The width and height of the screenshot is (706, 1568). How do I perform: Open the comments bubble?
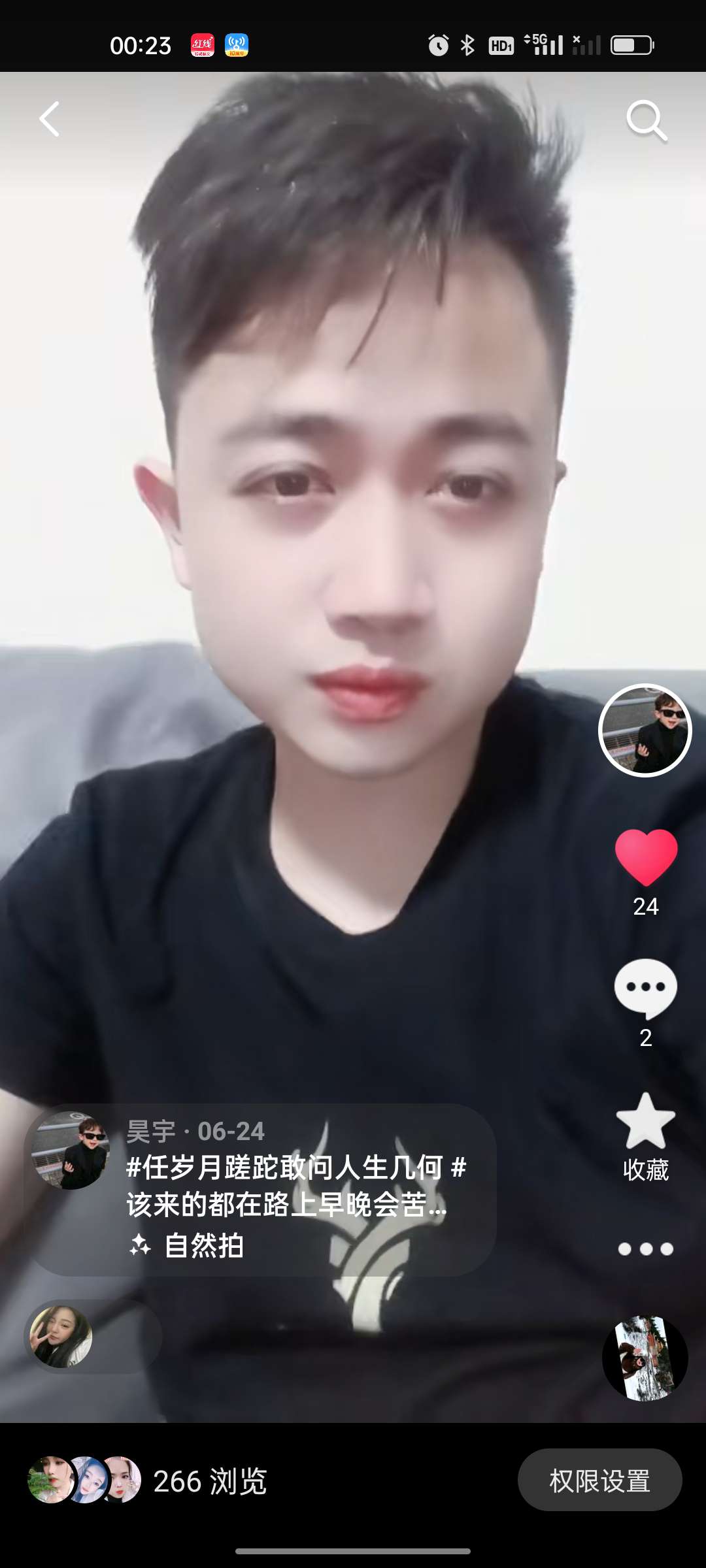pyautogui.click(x=646, y=988)
